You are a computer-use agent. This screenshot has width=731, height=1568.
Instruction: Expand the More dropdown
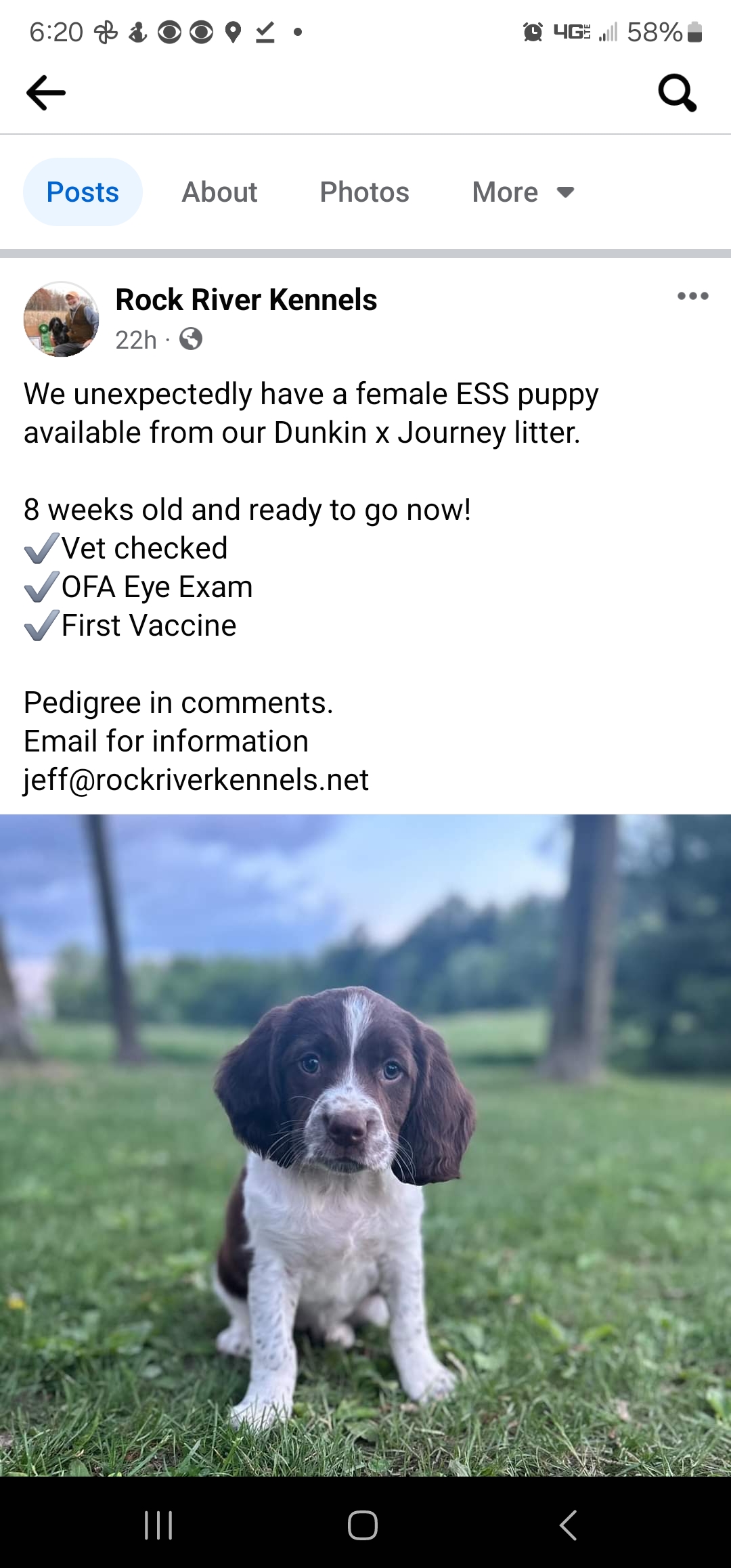(524, 192)
